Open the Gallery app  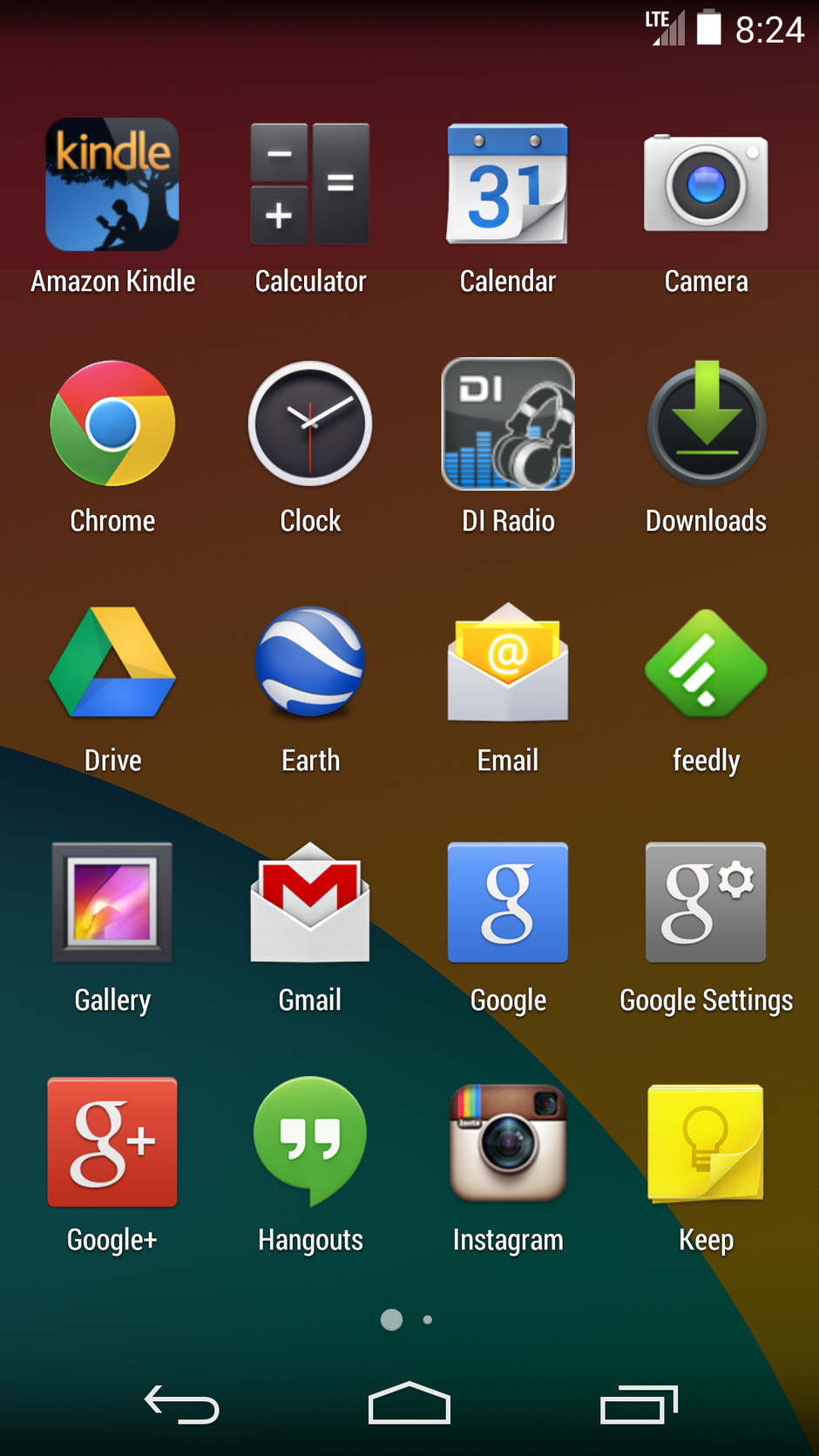(112, 904)
